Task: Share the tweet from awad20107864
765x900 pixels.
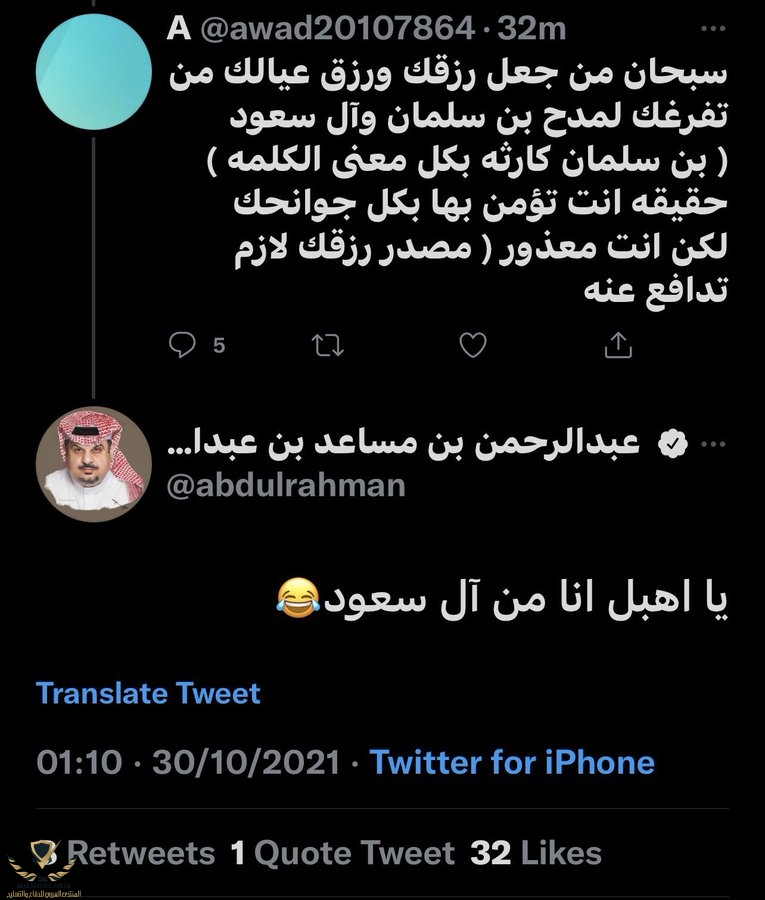Action: point(618,346)
